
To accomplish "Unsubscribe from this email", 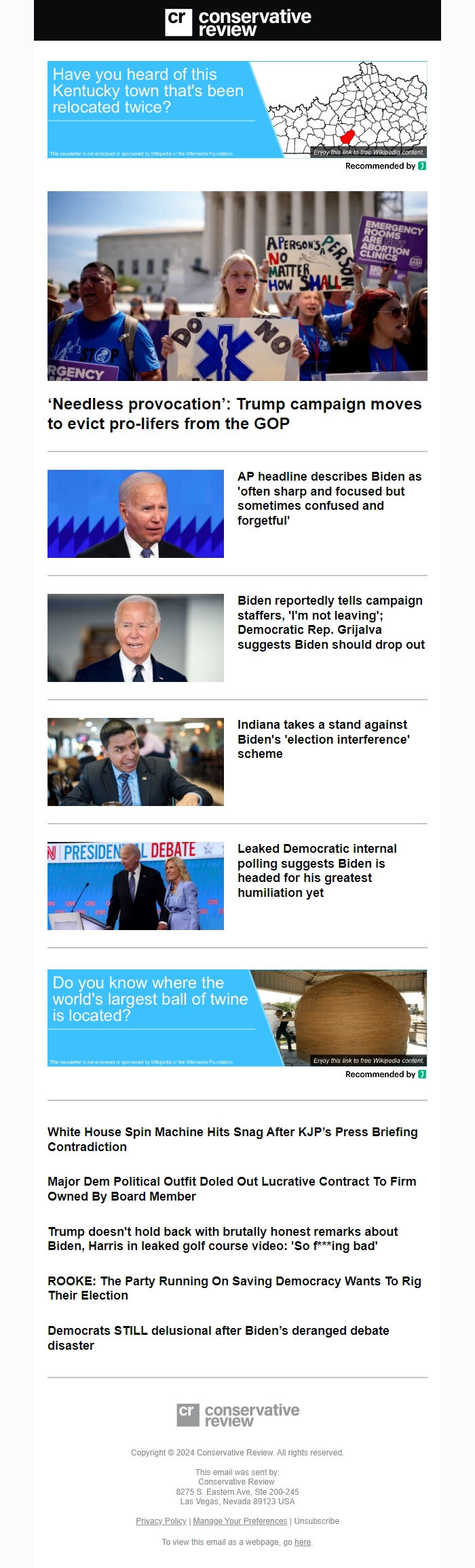I will 316,1521.
